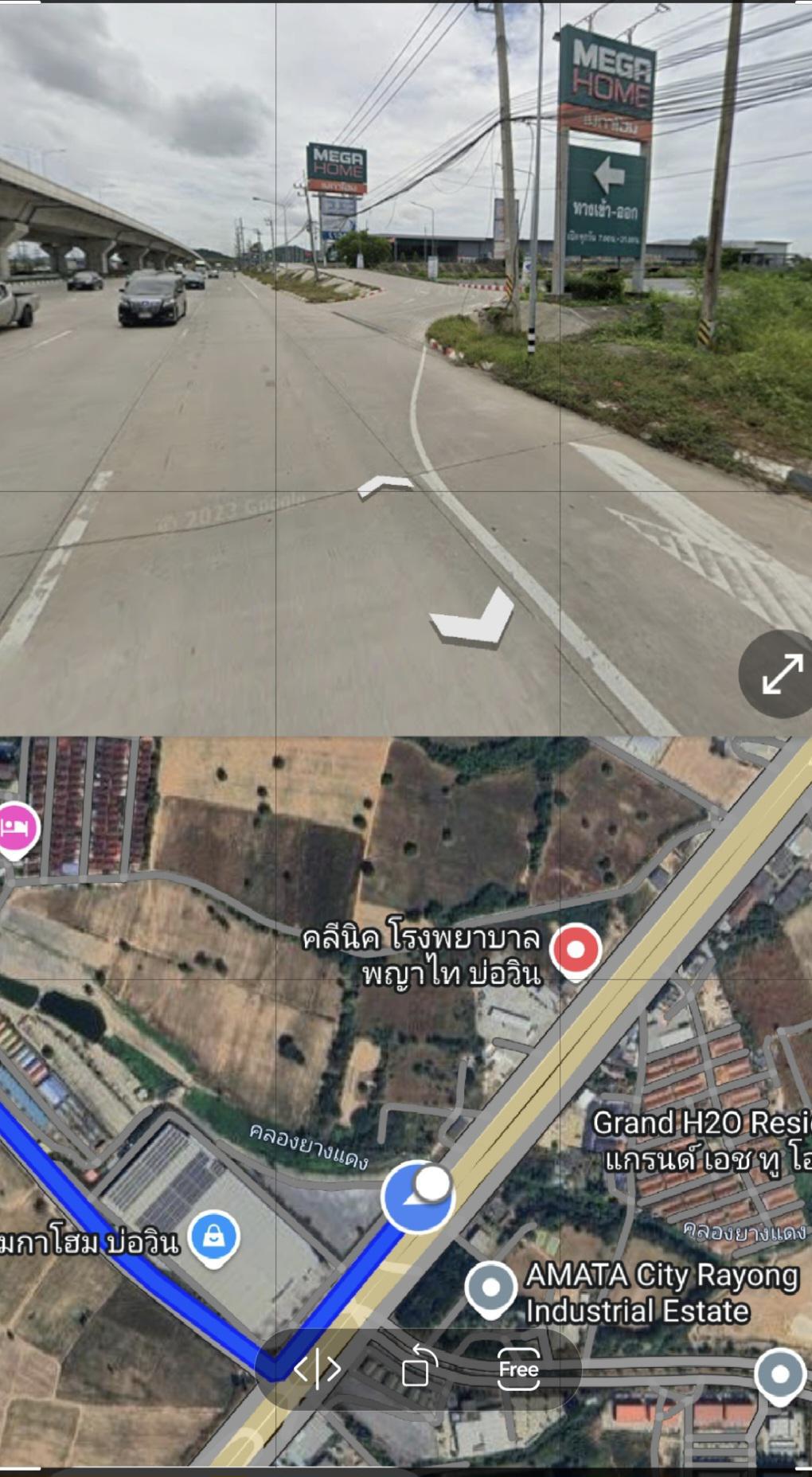Tap the flip/mirror tool in bottom toolbar
The image size is (812, 1477).
318,1369
